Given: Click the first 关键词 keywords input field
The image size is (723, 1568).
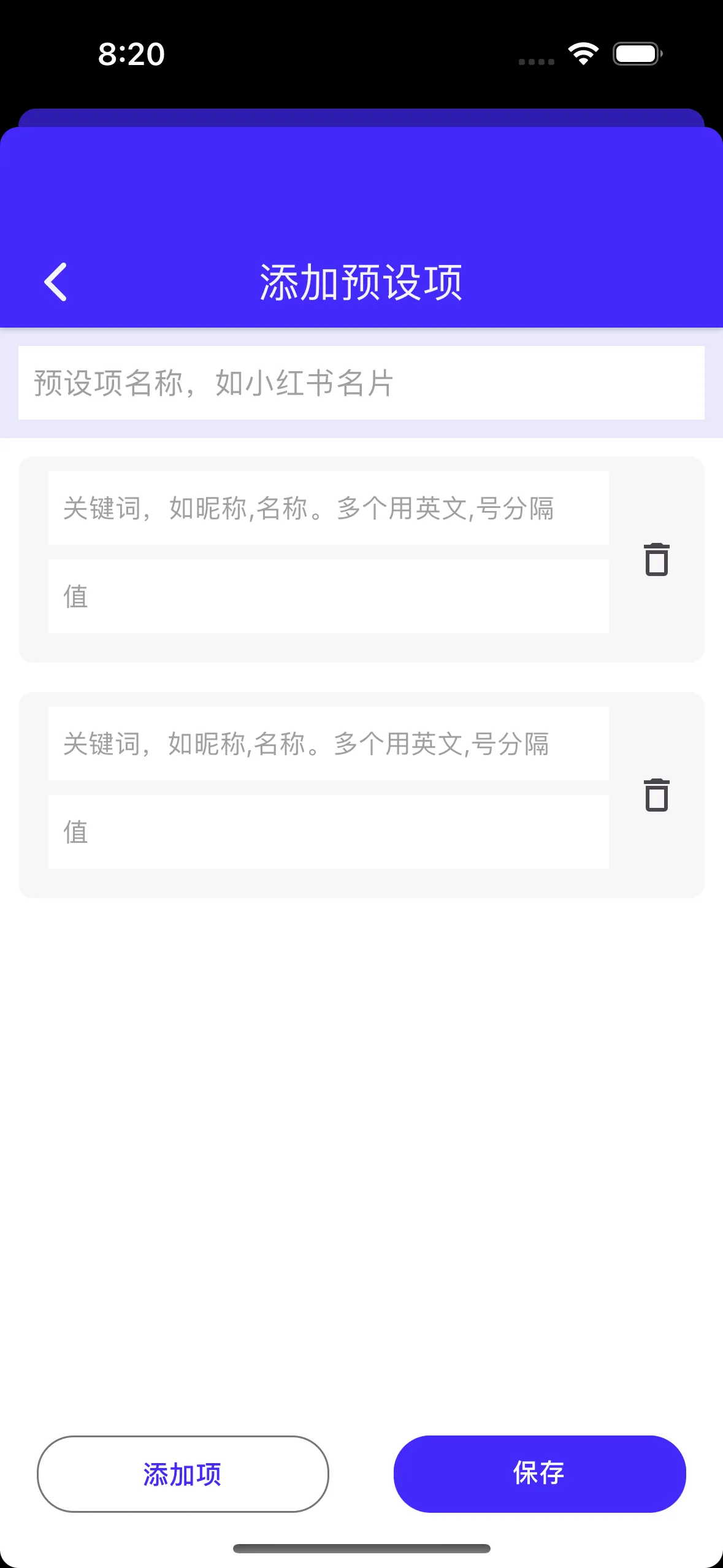Looking at the screenshot, I should [328, 508].
